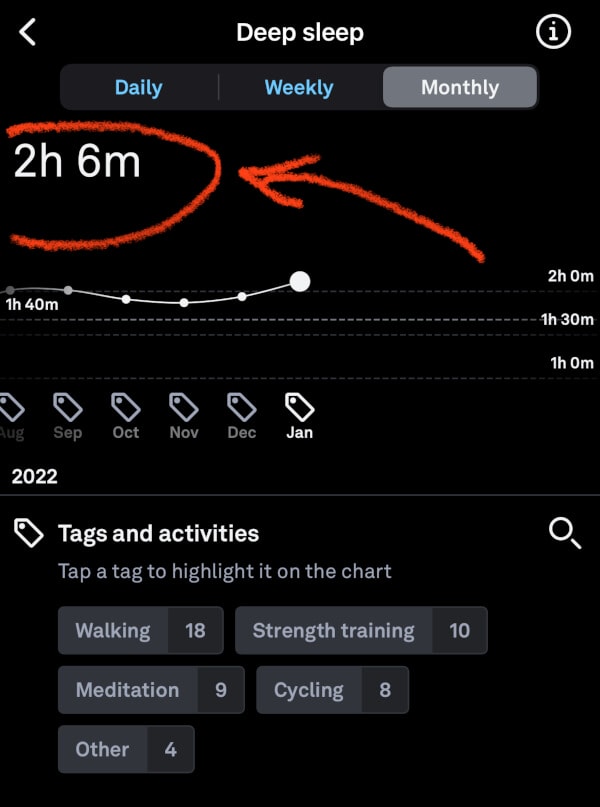Select the Monthly view
Image resolution: width=600 pixels, height=807 pixels.
(x=460, y=87)
